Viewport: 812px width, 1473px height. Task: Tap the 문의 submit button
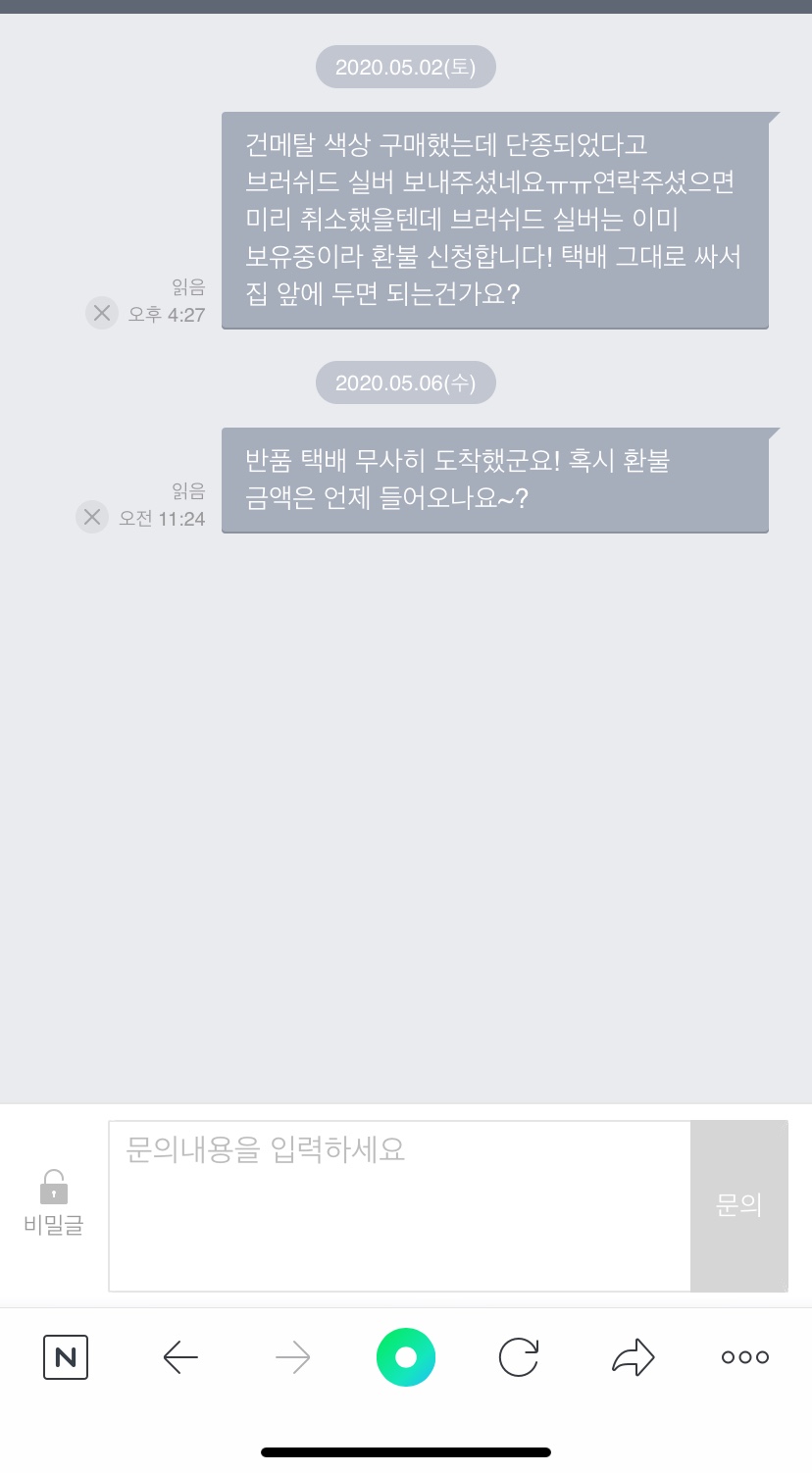[738, 1205]
